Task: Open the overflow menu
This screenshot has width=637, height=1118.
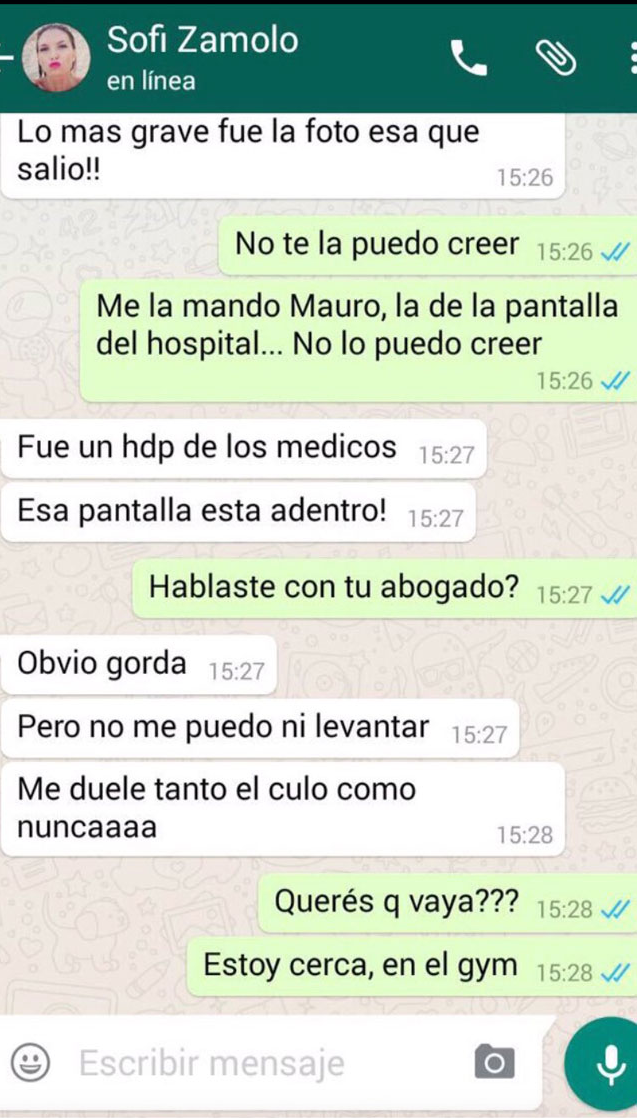Action: pos(633,57)
